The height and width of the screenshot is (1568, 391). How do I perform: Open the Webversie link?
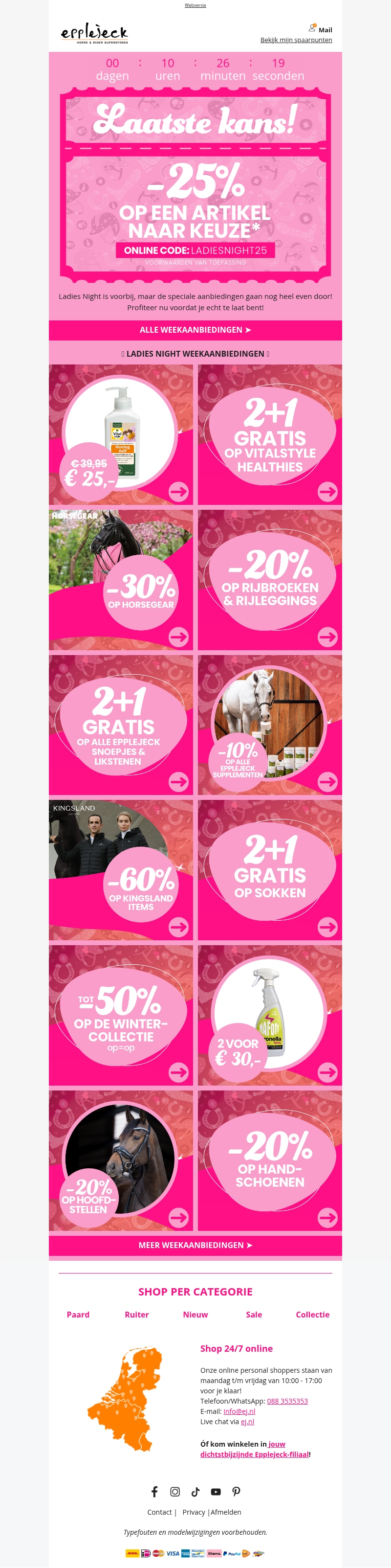click(x=195, y=5)
